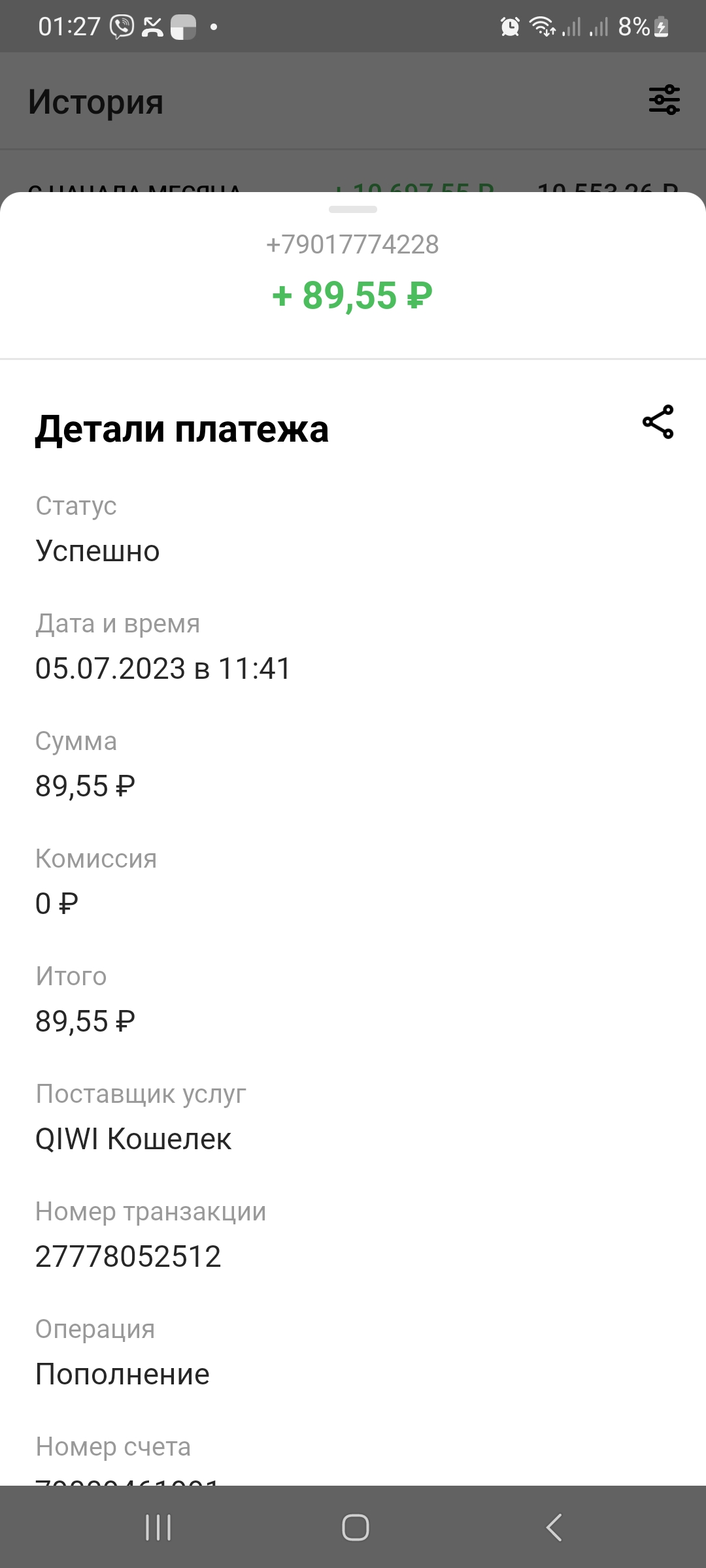Collapse the payment details bottom sheet handle
The image size is (706, 1568).
pyautogui.click(x=353, y=211)
